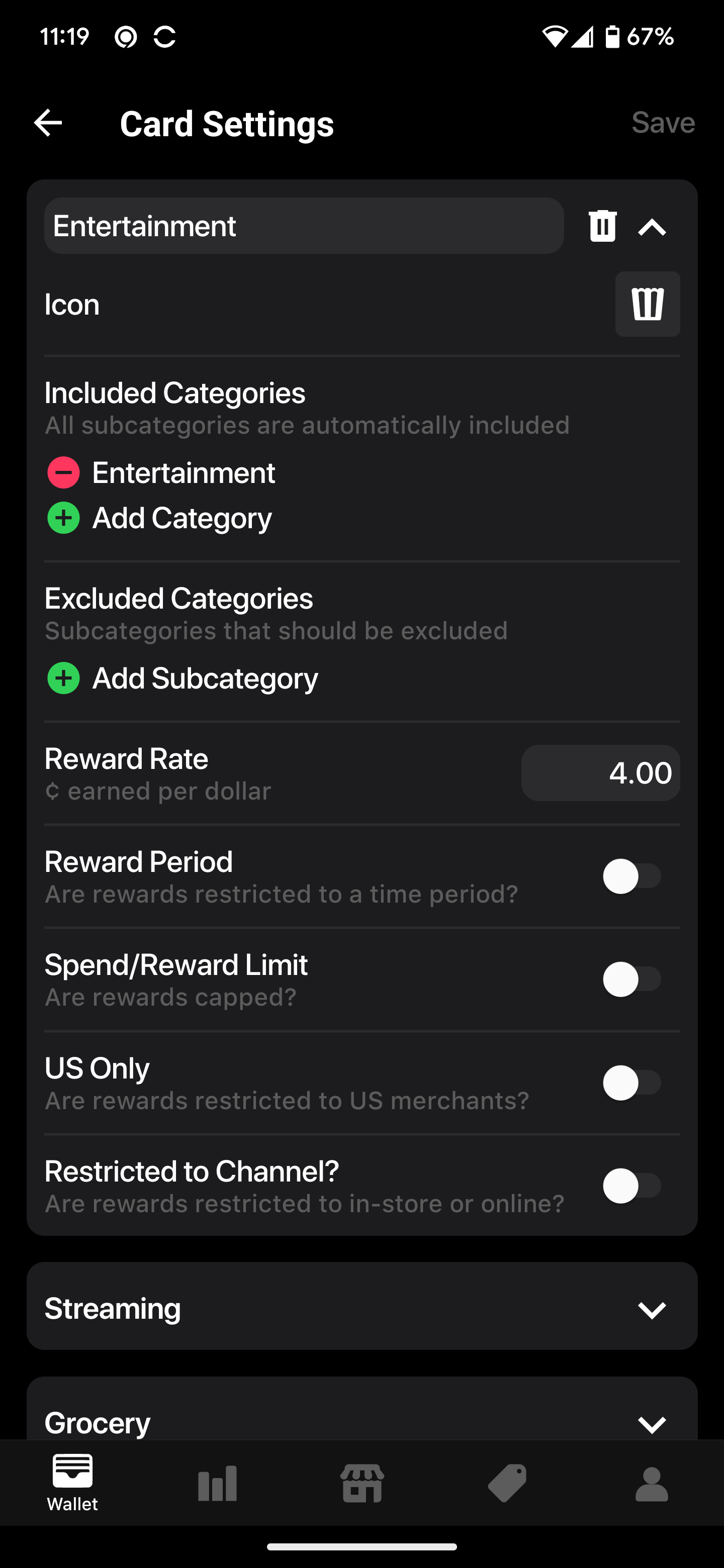The height and width of the screenshot is (1568, 724).
Task: Enable Restricted to Channel option
Action: coord(631,1186)
